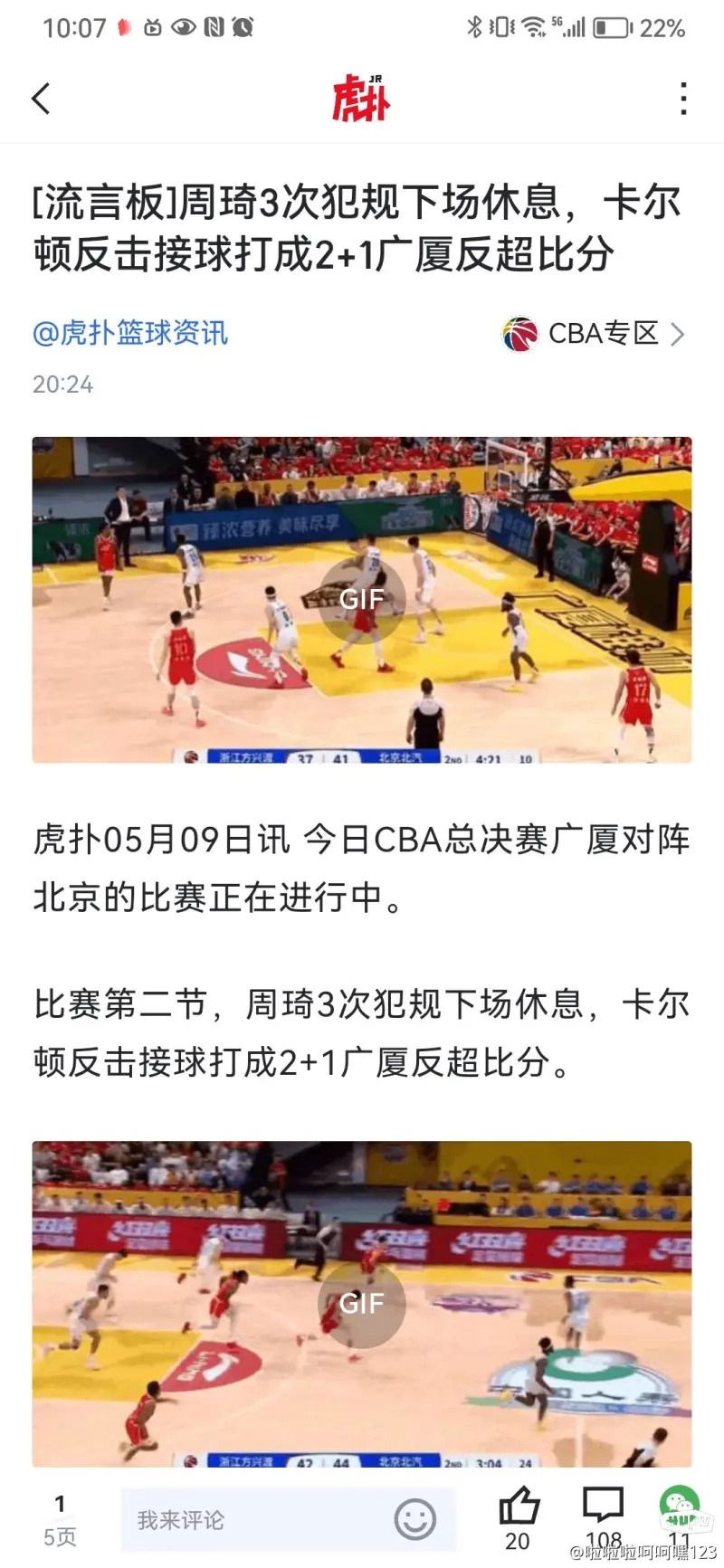This screenshot has height=1568, width=724.
Task: Play the second GIF showing score 42-44
Action: coord(361,1303)
